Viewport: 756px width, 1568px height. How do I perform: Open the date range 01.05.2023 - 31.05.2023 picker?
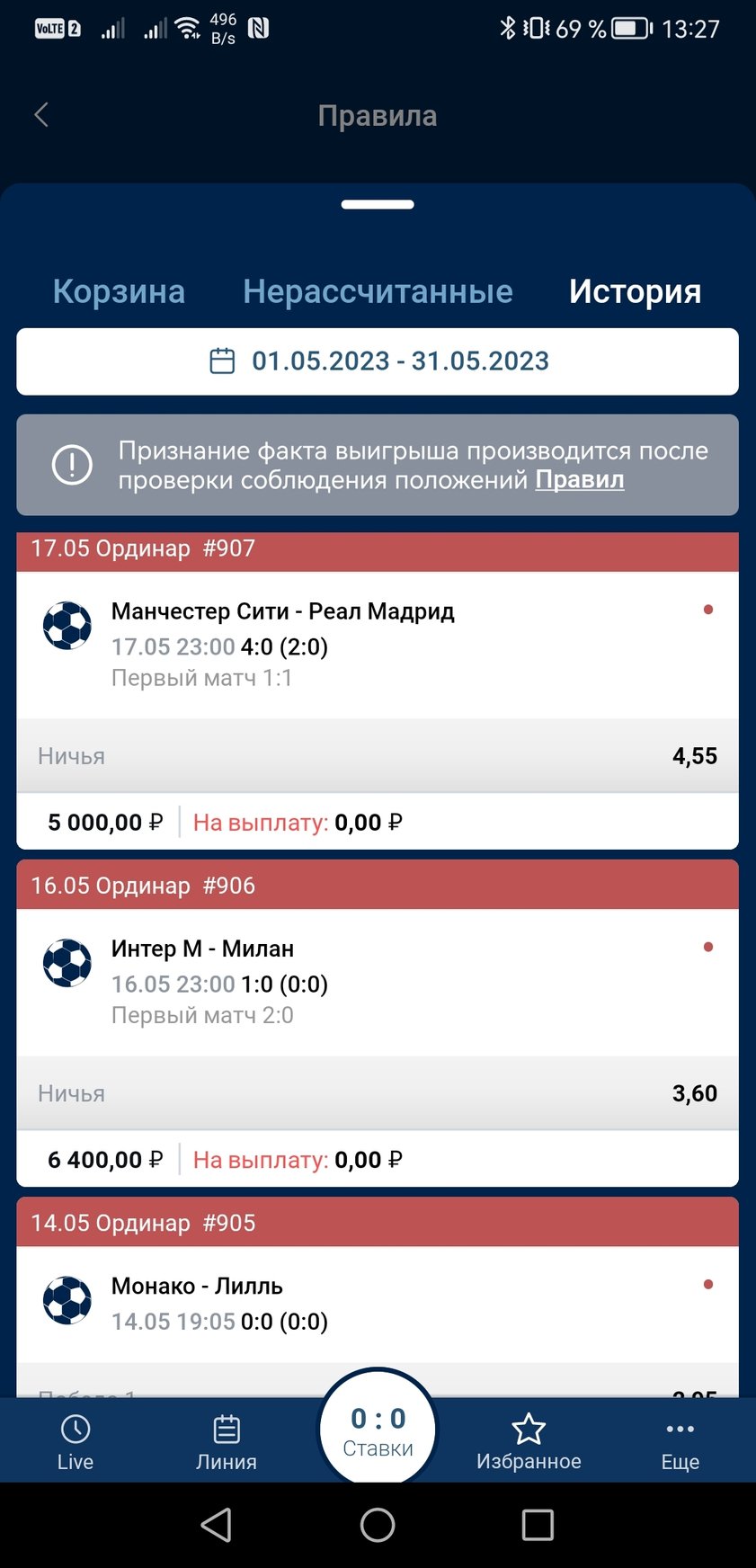[378, 361]
